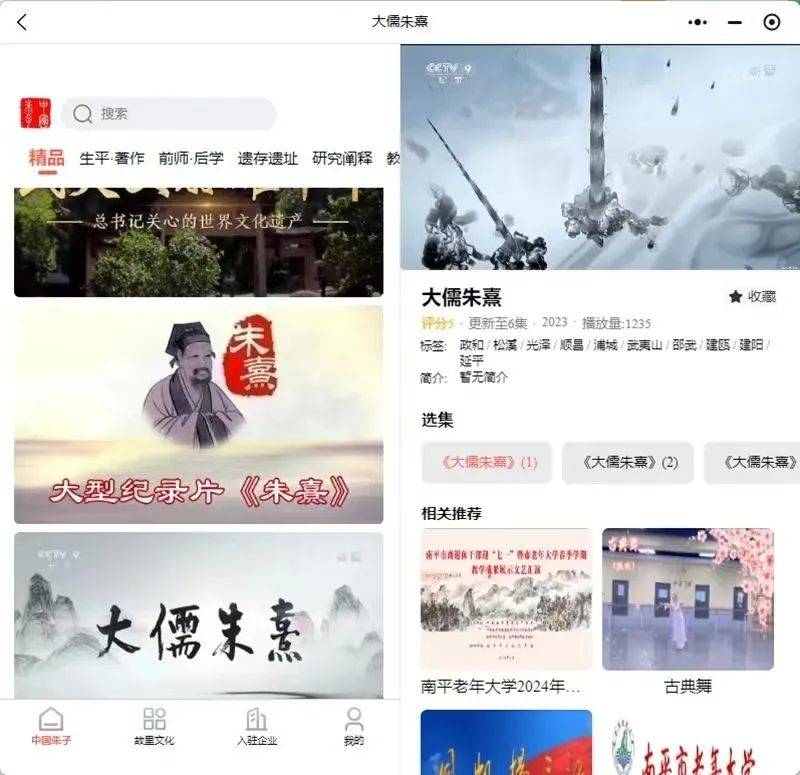The width and height of the screenshot is (800, 775).
Task: Select the 研究阐释 tab
Action: (x=342, y=158)
